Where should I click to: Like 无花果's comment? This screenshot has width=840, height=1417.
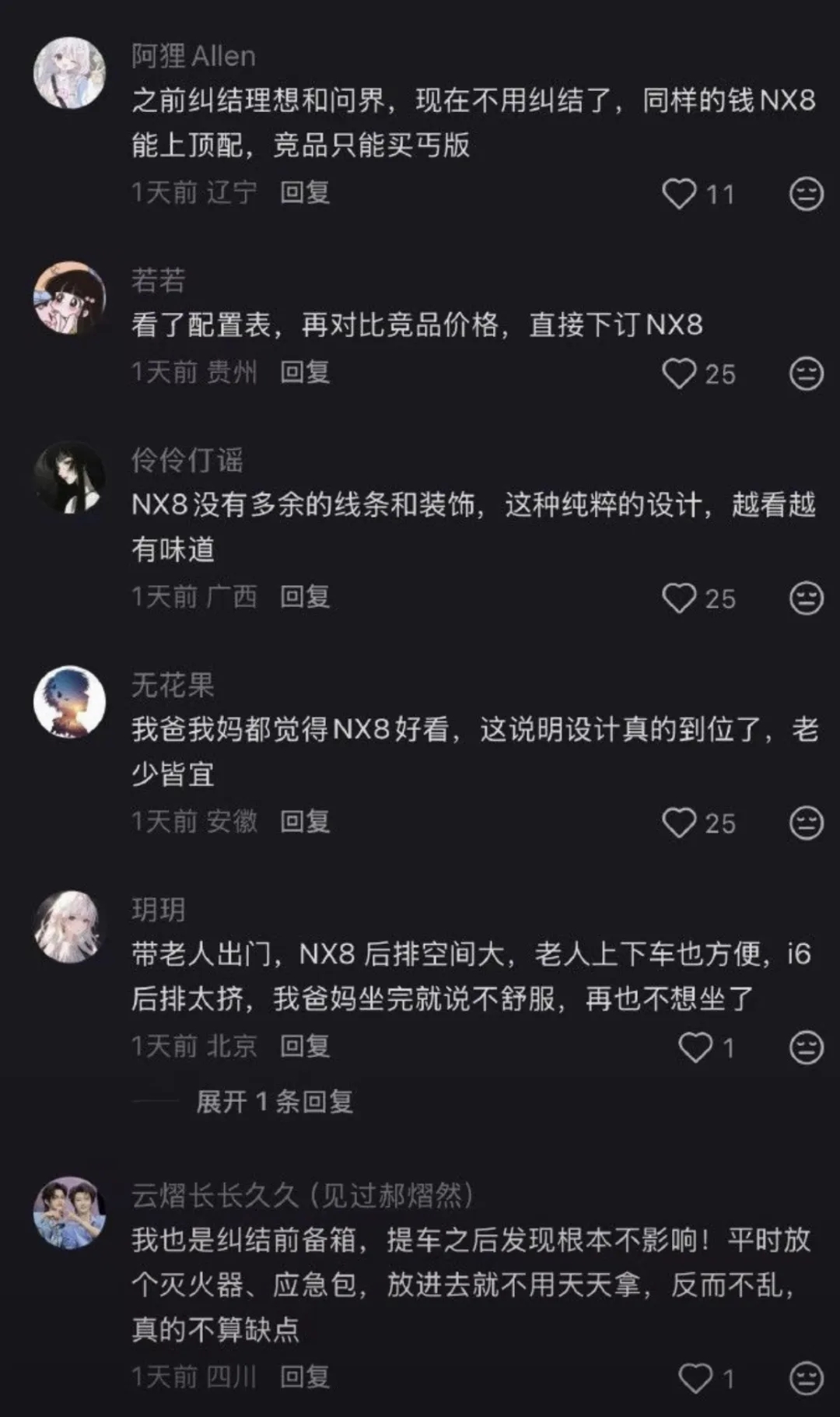tap(679, 822)
